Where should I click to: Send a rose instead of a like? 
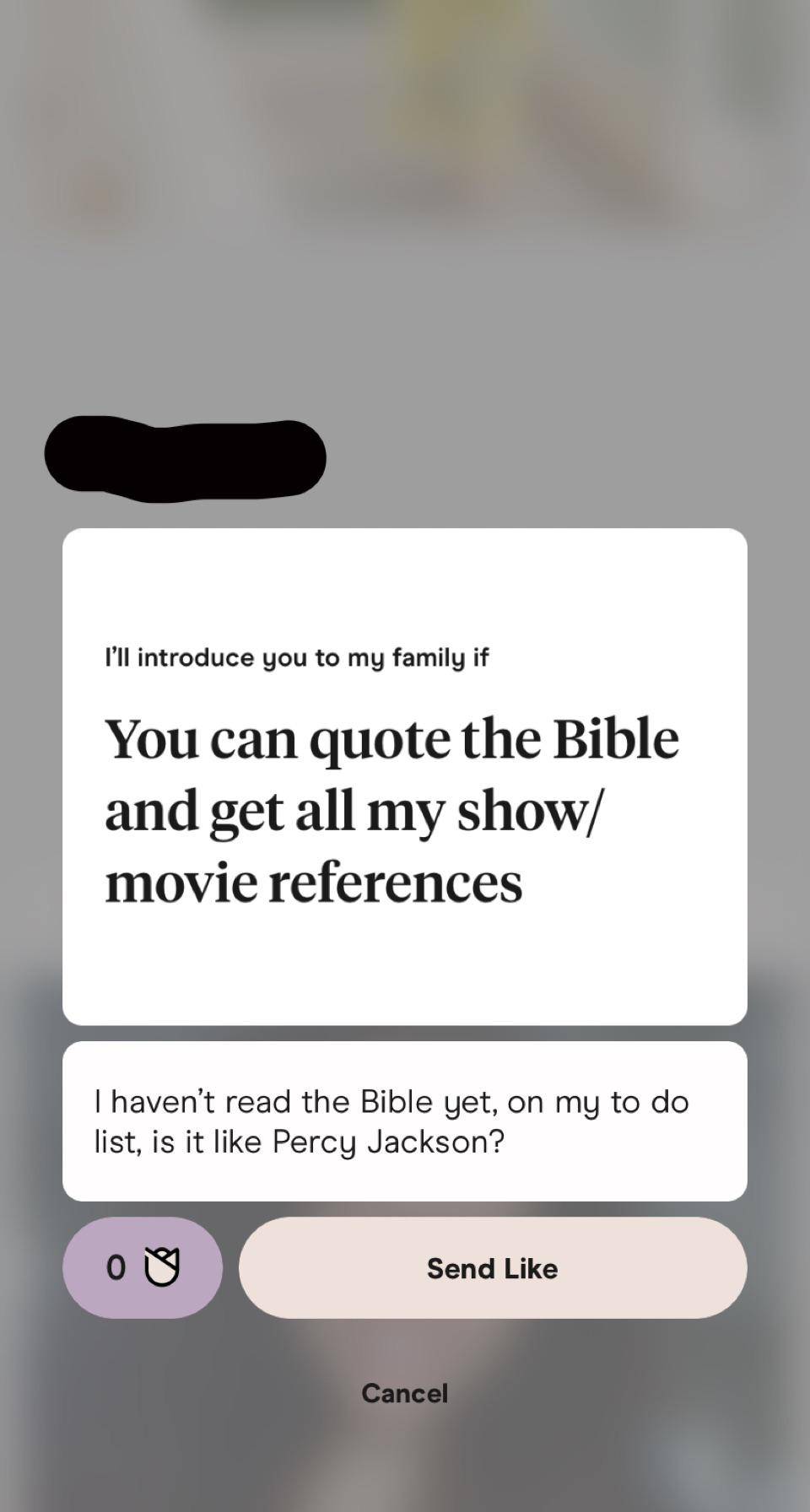[143, 1267]
